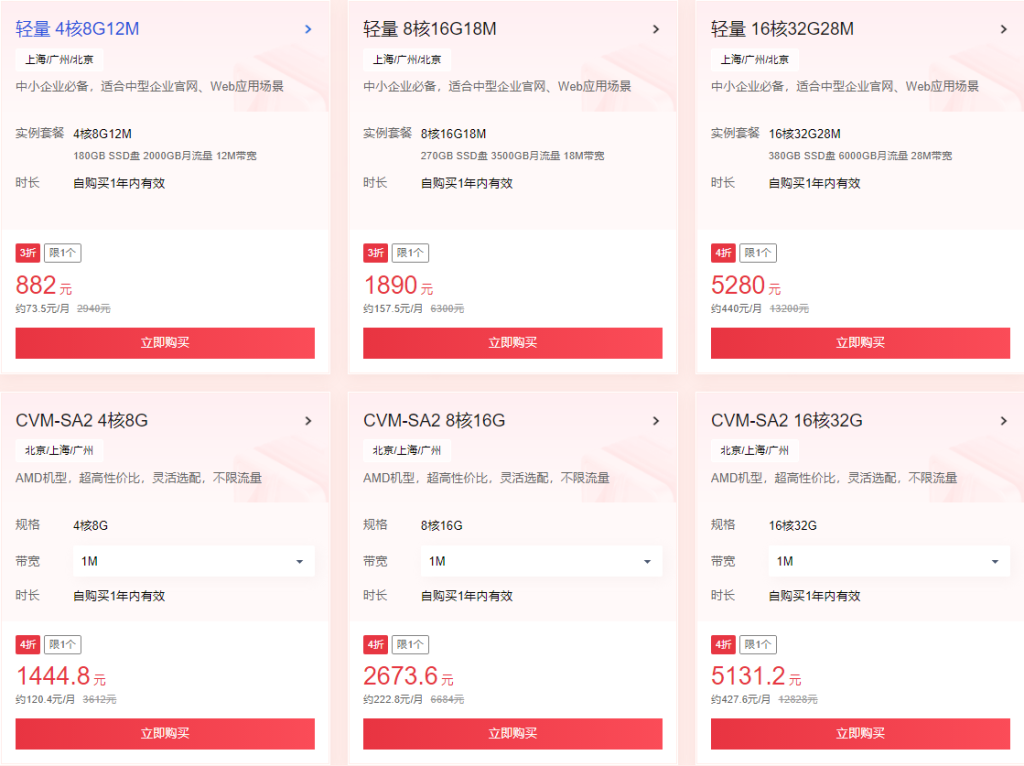The height and width of the screenshot is (766, 1024).
Task: Buy the 轻量 16核32G28M plan now
Action: [x=860, y=343]
